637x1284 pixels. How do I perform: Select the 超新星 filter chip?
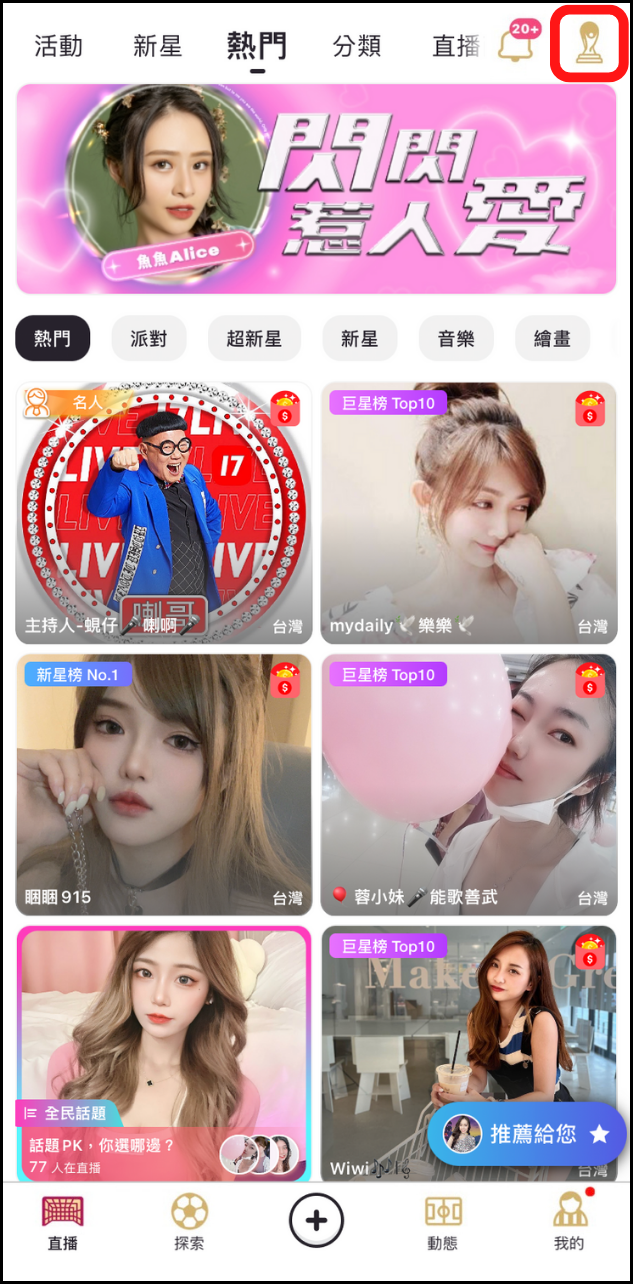coord(254,339)
